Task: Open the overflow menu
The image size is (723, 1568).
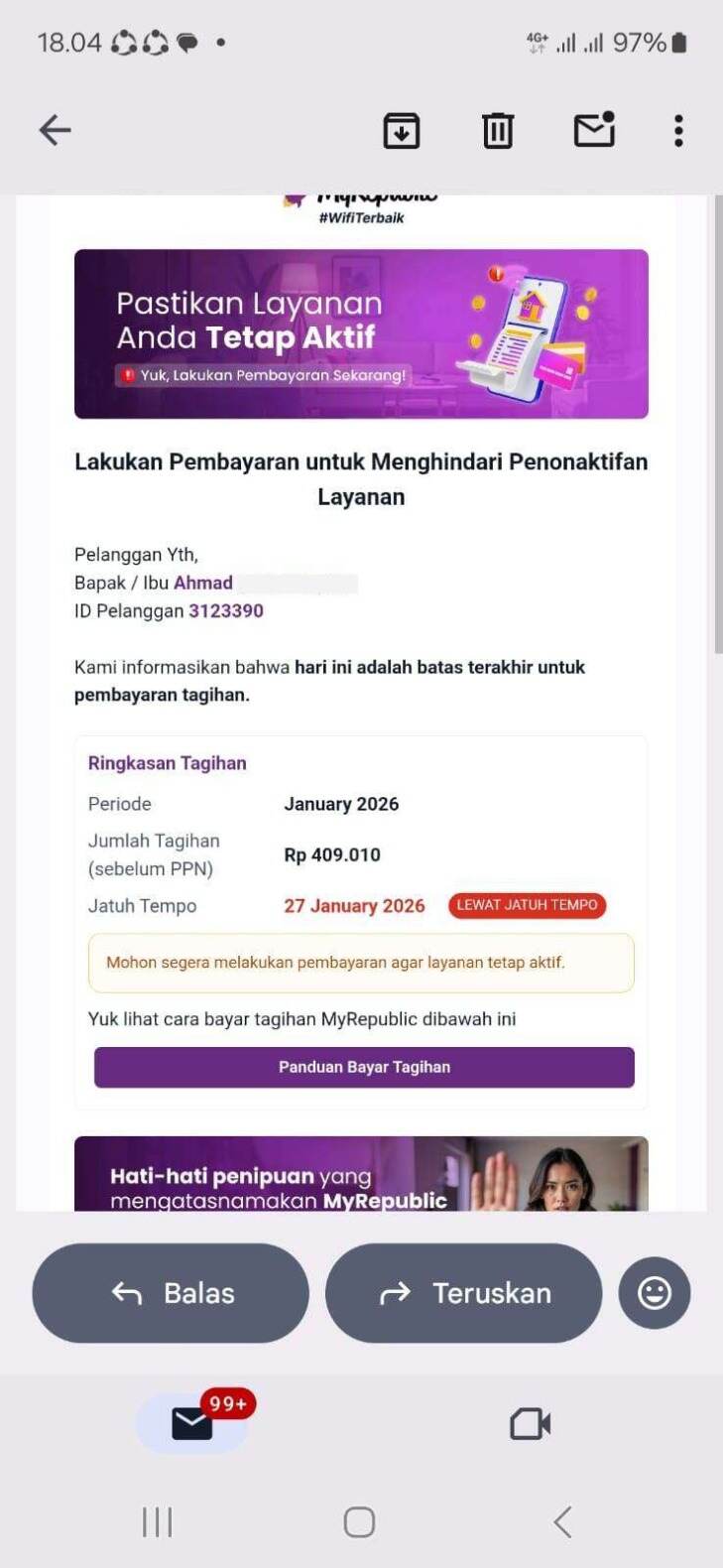Action: [678, 130]
